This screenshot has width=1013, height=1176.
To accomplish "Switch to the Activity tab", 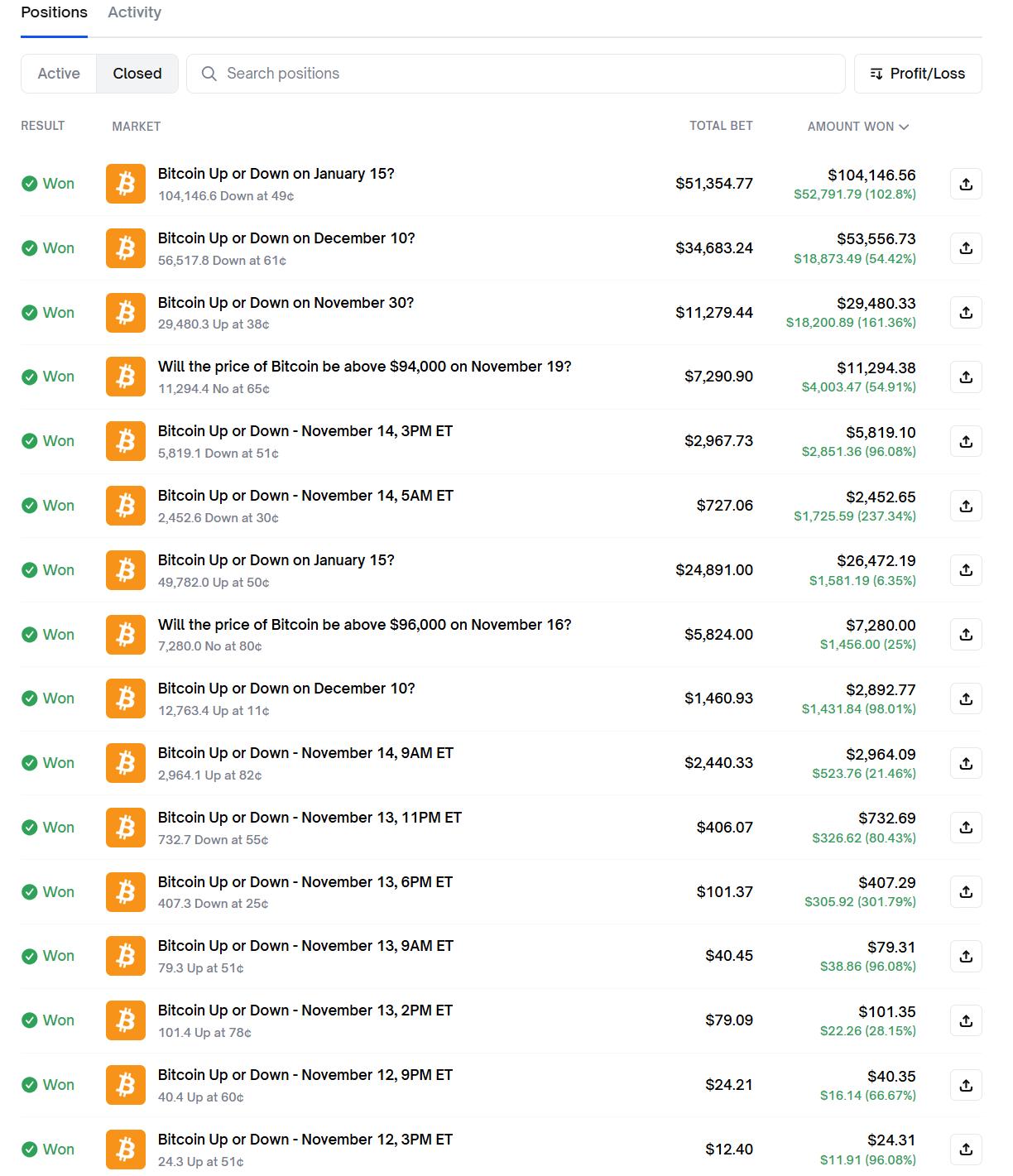I will 134,12.
